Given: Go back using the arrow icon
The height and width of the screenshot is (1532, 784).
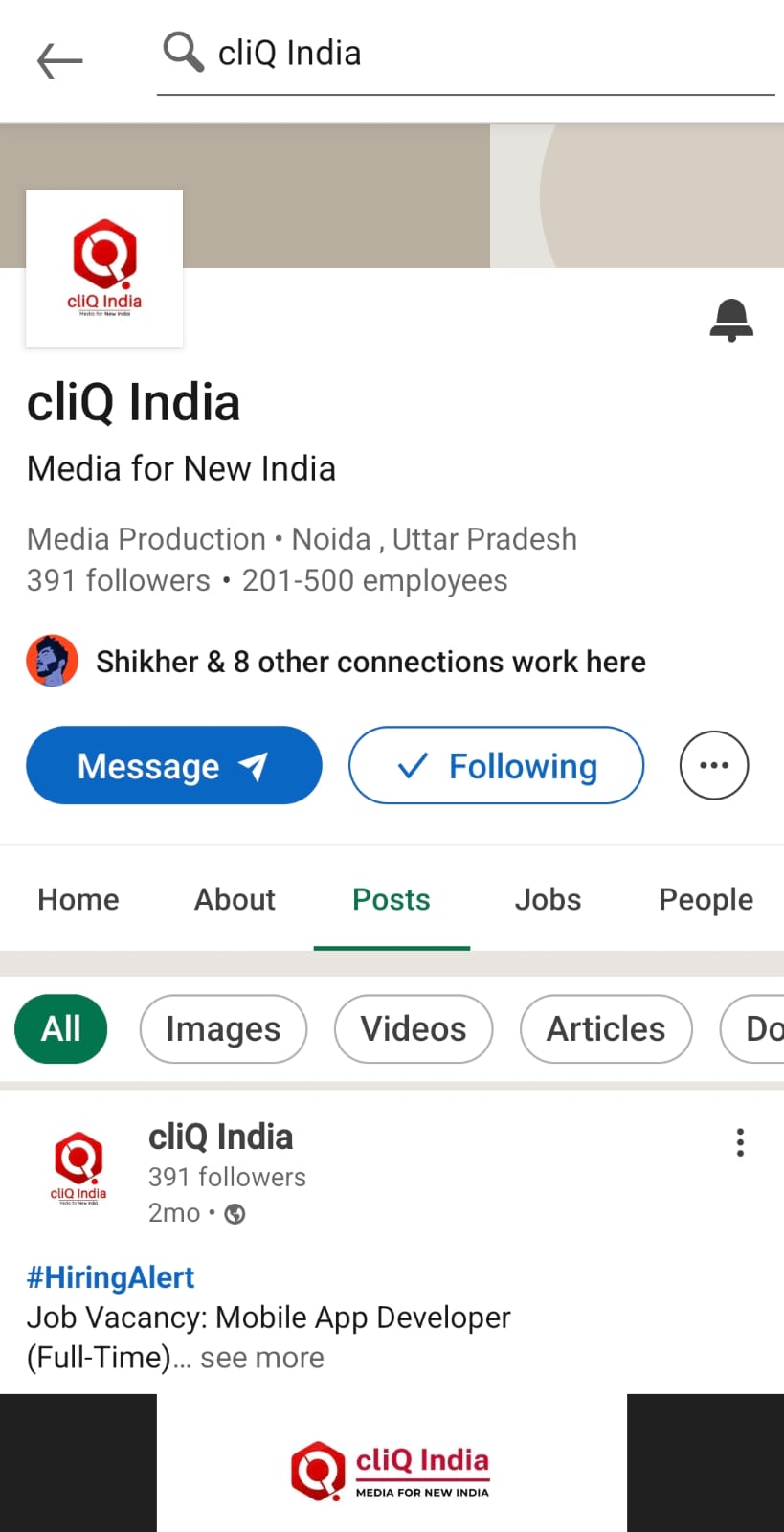Looking at the screenshot, I should [59, 61].
